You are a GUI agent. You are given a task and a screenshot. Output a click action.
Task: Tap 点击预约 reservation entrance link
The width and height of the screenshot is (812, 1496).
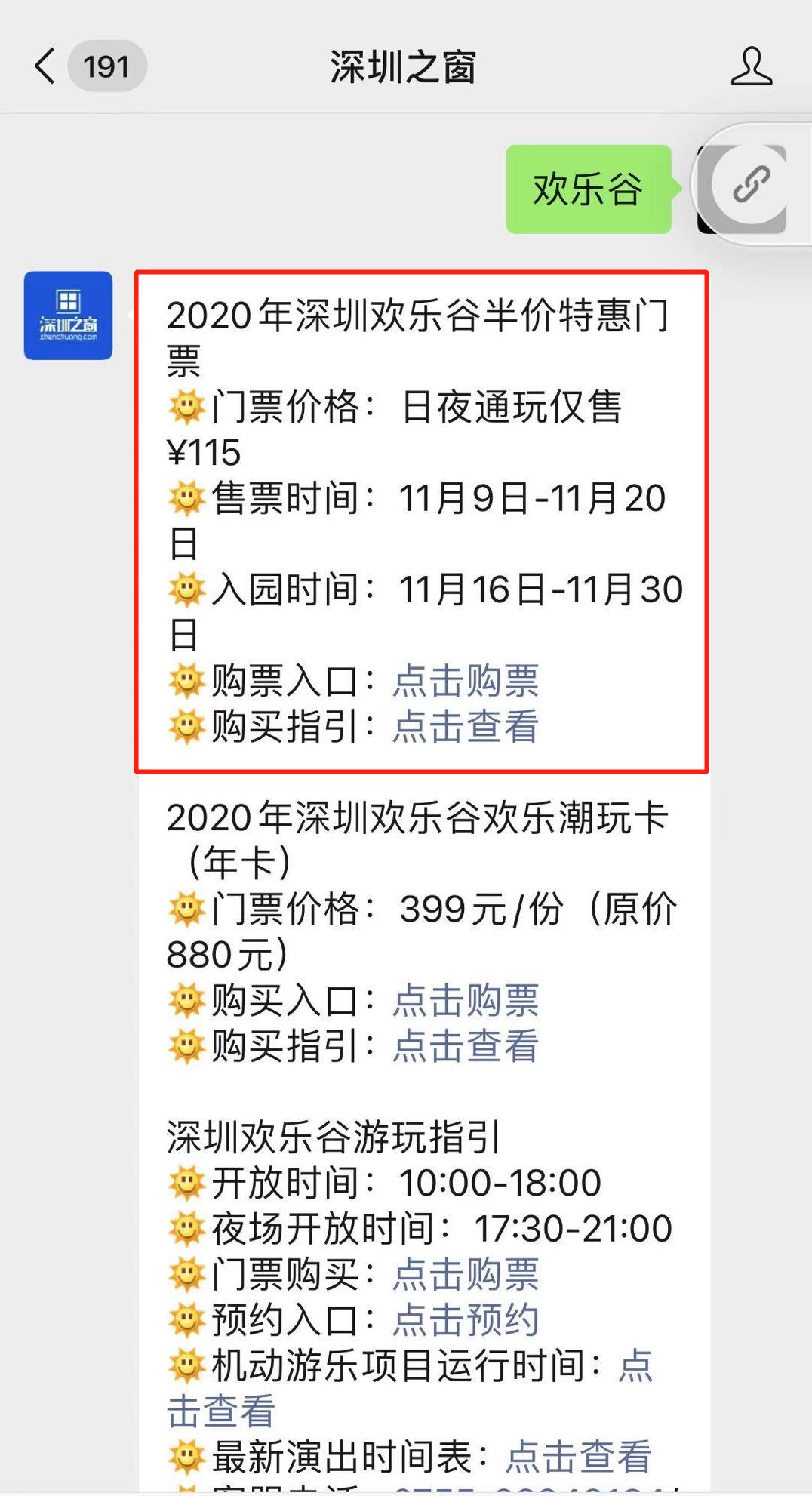tap(464, 1319)
